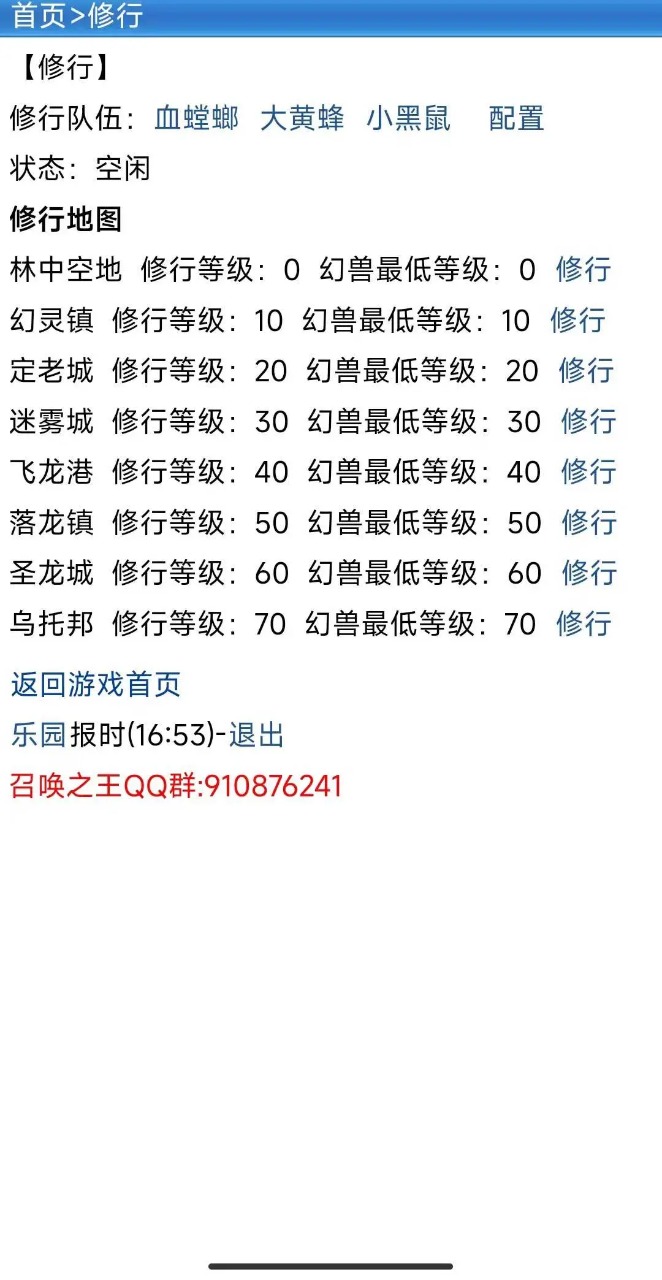Start 修行 at 林中空地

583,270
